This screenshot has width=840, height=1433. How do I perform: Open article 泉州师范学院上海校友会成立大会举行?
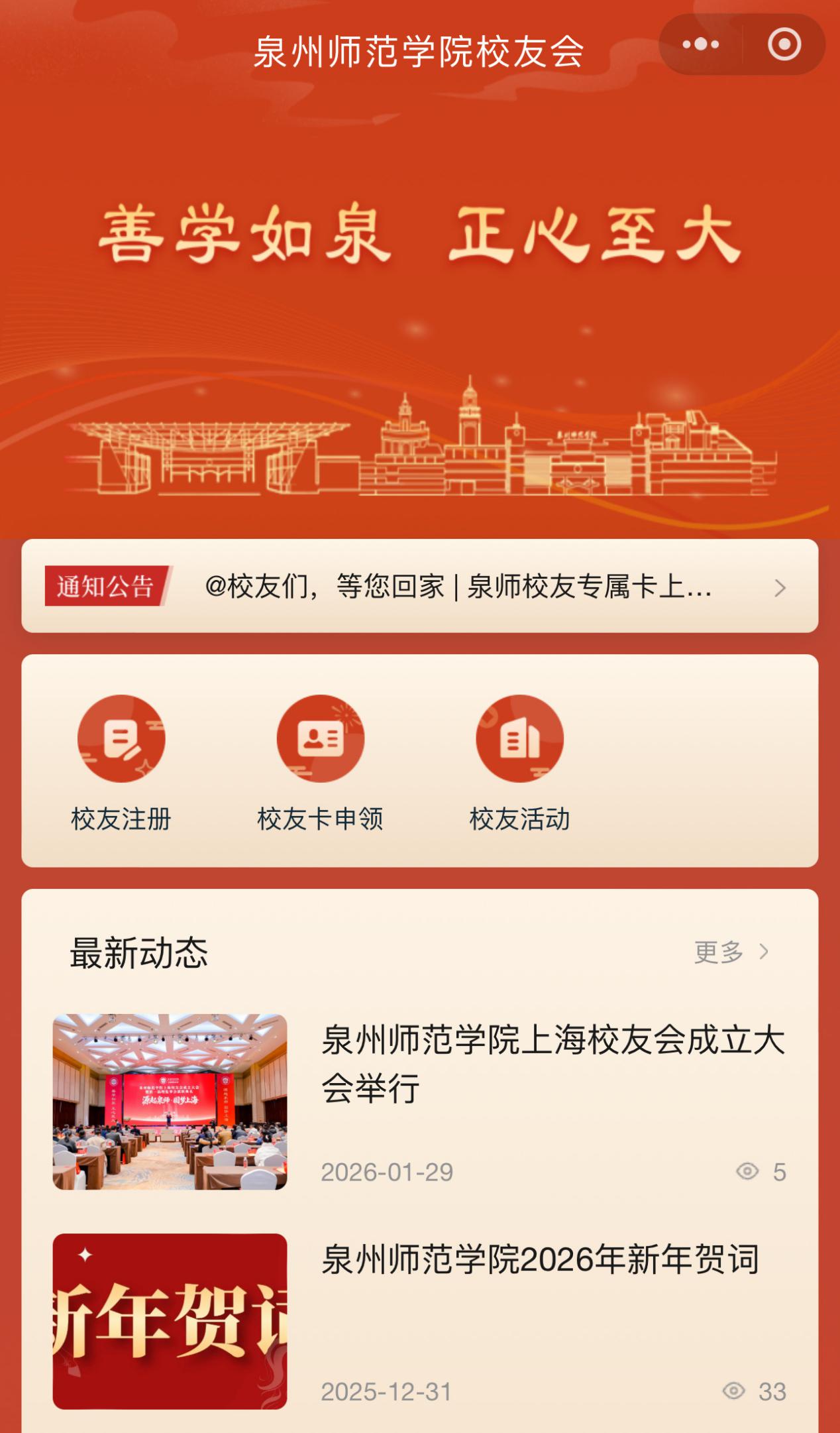(x=552, y=1063)
